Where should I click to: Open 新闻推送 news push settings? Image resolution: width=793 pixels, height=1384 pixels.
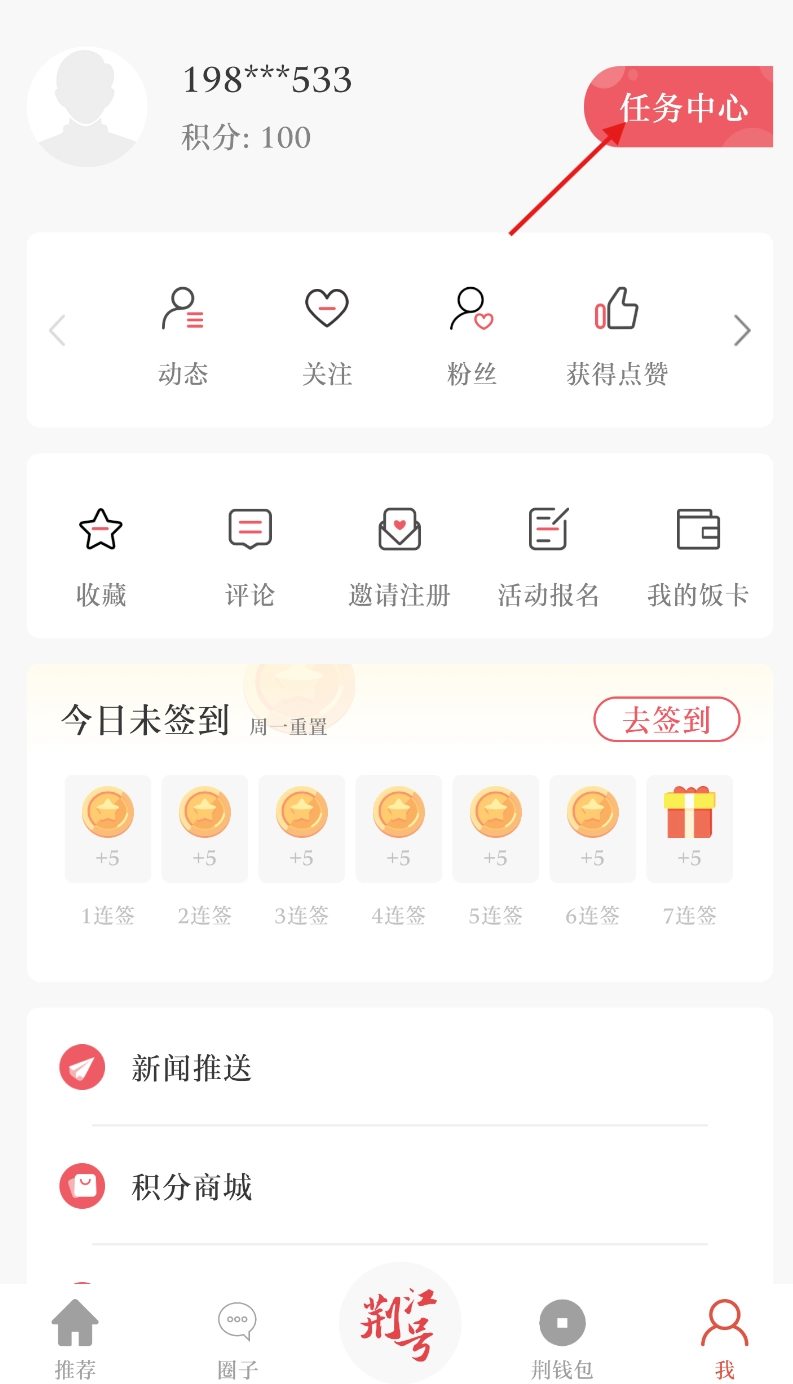(x=190, y=1068)
